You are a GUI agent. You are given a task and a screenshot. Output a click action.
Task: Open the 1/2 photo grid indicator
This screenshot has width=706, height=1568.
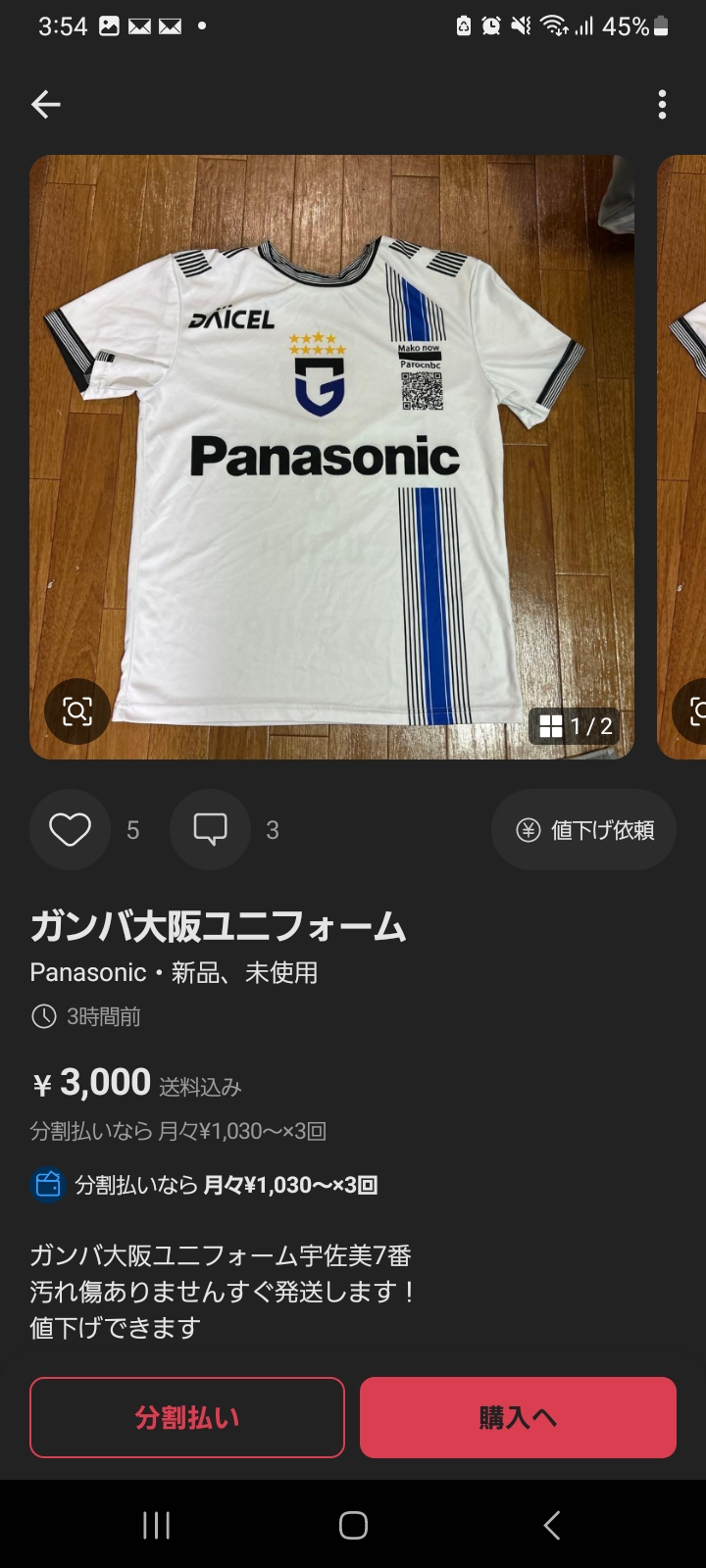[576, 726]
